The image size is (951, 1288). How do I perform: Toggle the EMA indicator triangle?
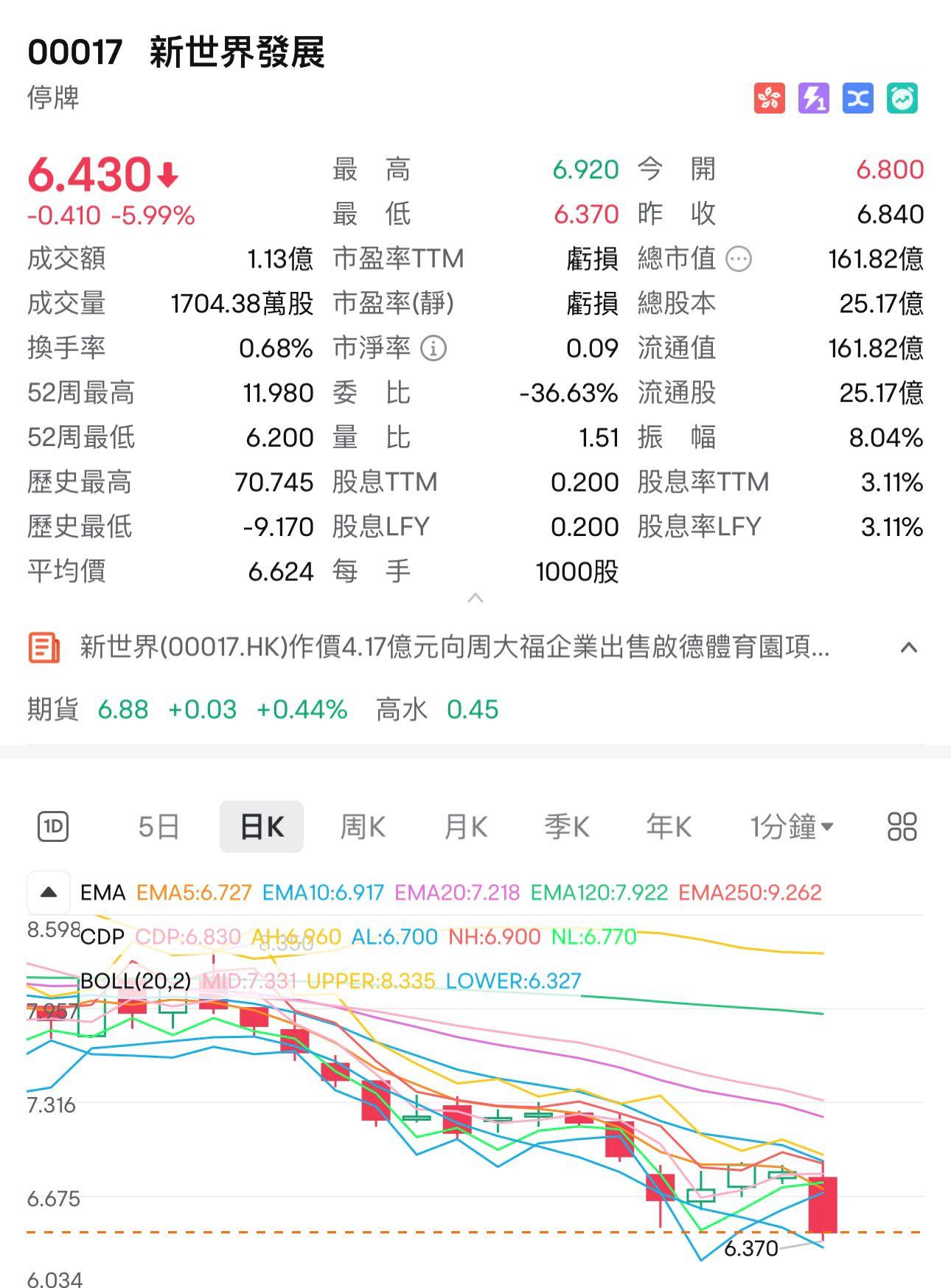(47, 892)
